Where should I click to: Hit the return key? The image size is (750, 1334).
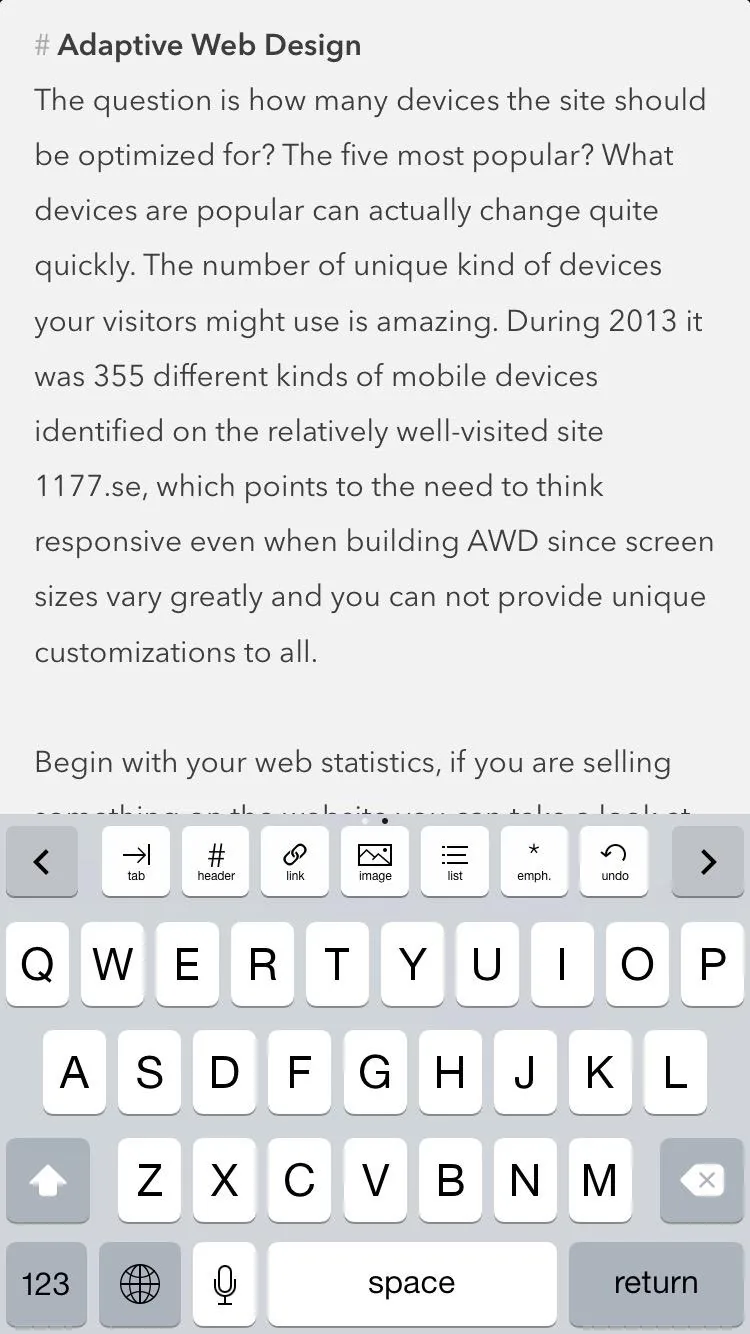pyautogui.click(x=656, y=1284)
